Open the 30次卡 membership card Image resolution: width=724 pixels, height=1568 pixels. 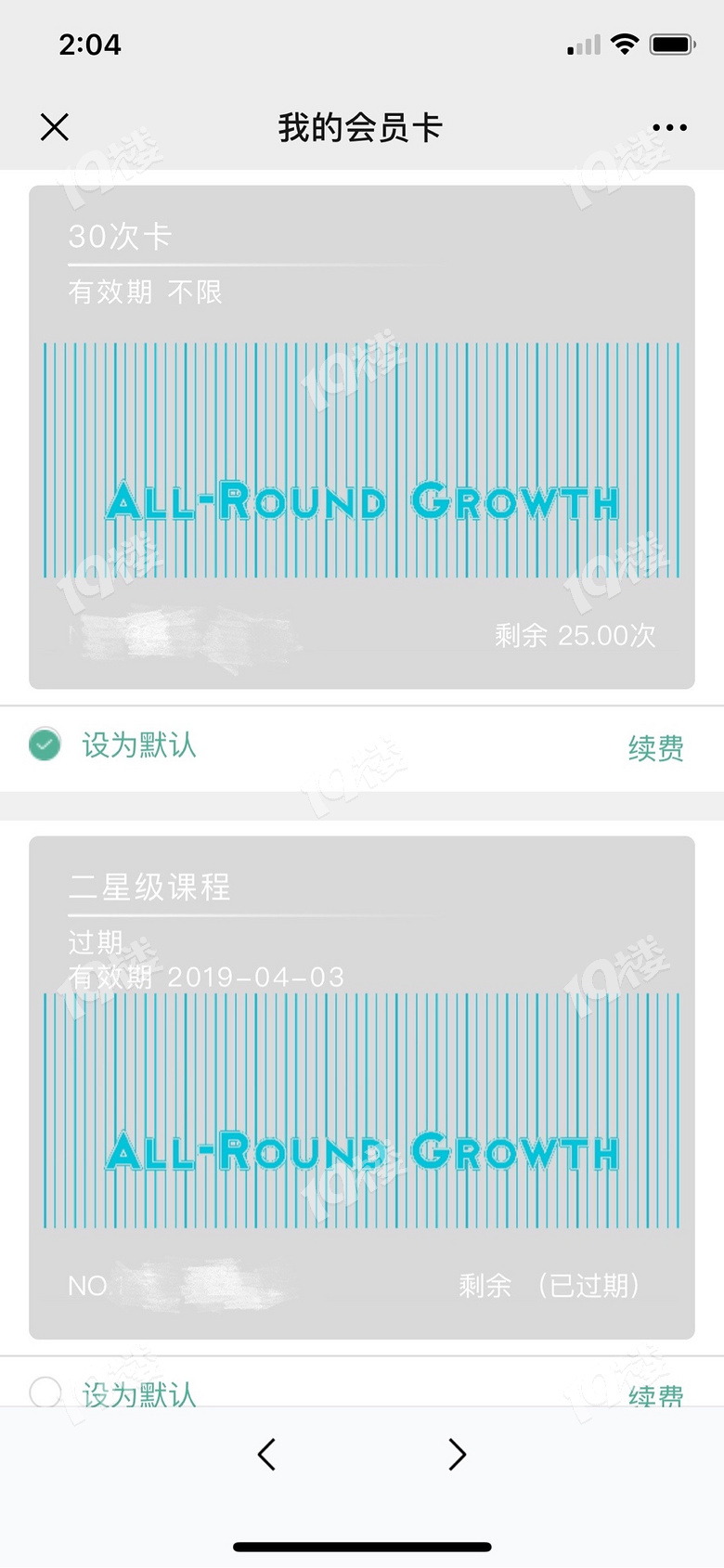click(361, 436)
